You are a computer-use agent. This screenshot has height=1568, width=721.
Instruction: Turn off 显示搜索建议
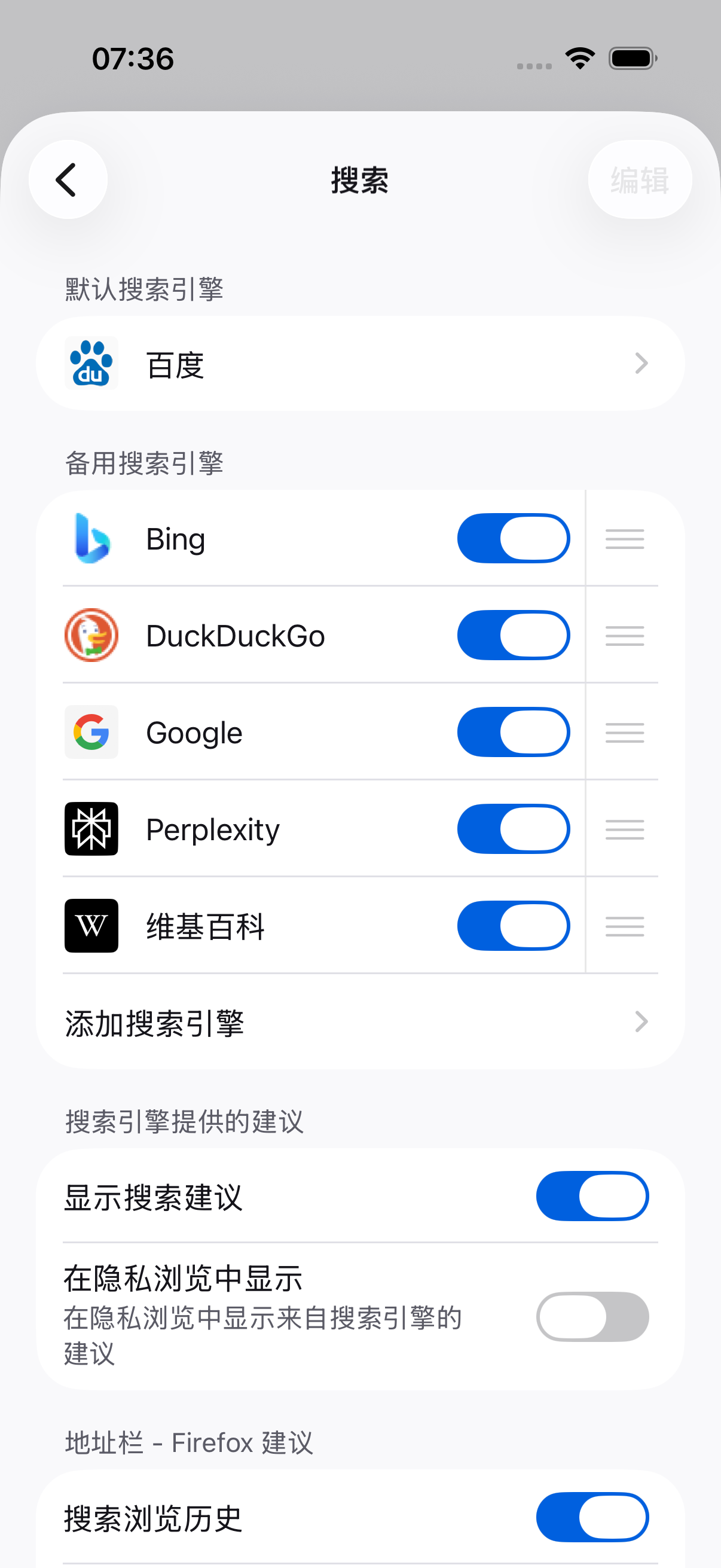pyautogui.click(x=592, y=1196)
